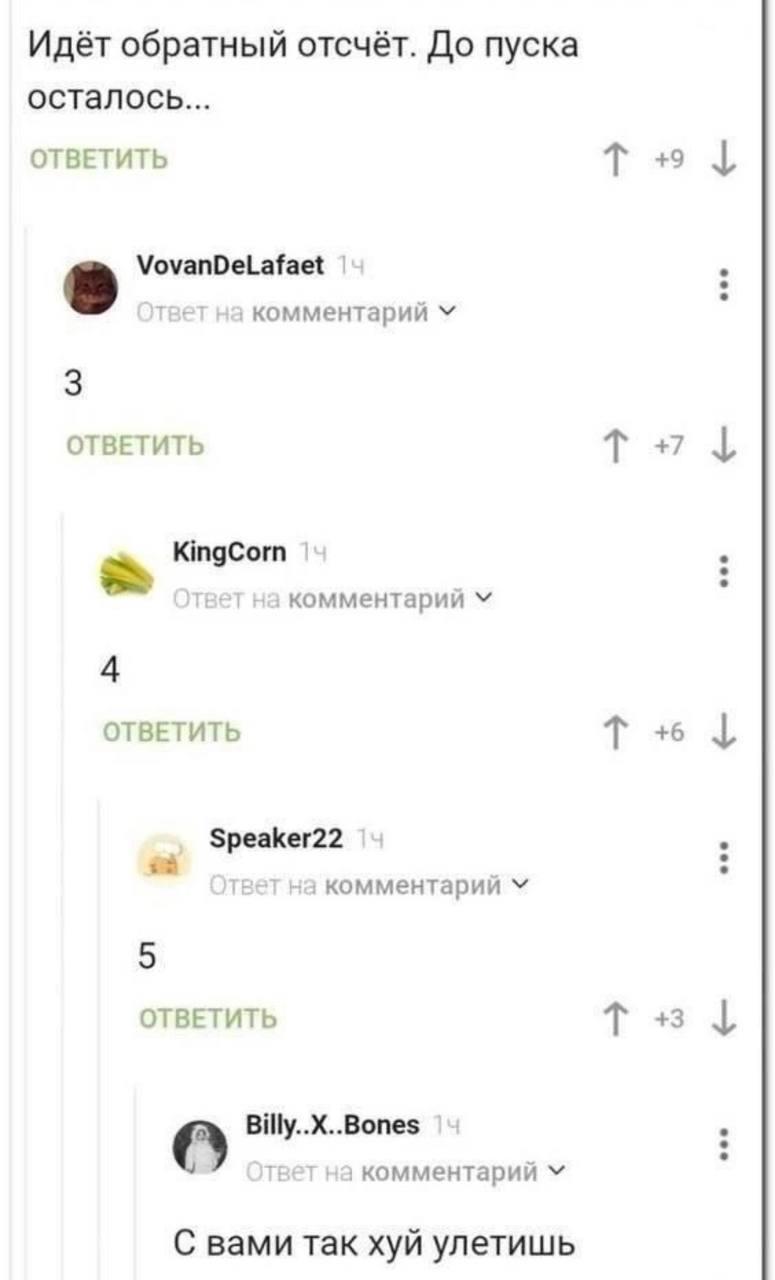
Task: Reply to Speaker22's comment "5"
Action: (207, 1018)
